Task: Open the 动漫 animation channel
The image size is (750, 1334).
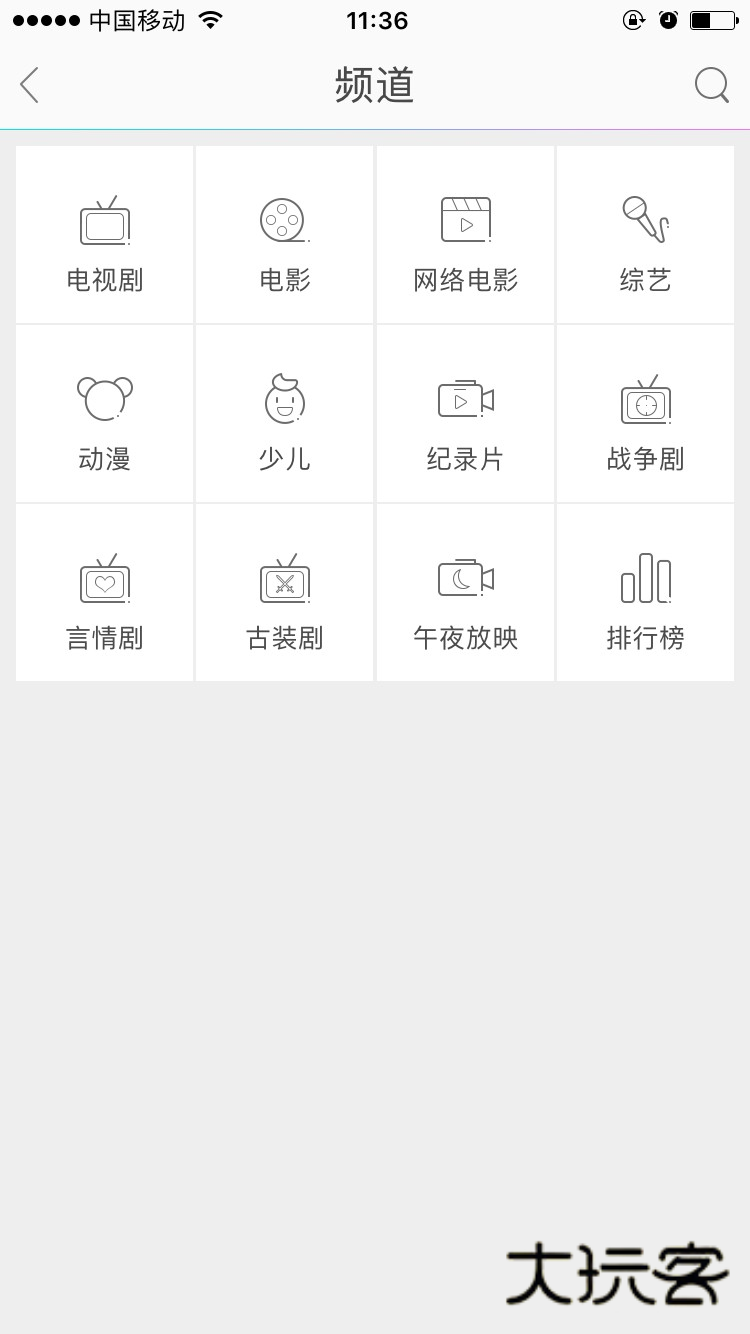Action: (103, 413)
